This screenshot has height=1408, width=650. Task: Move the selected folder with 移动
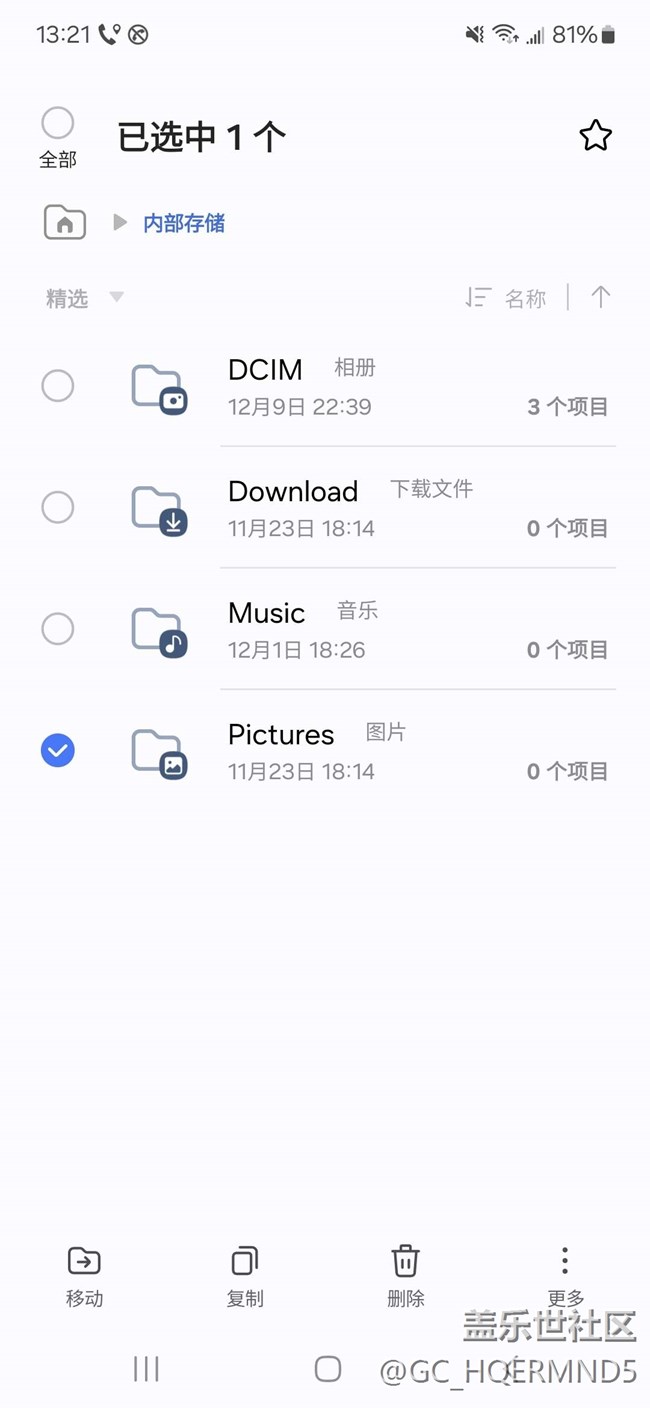[84, 1276]
